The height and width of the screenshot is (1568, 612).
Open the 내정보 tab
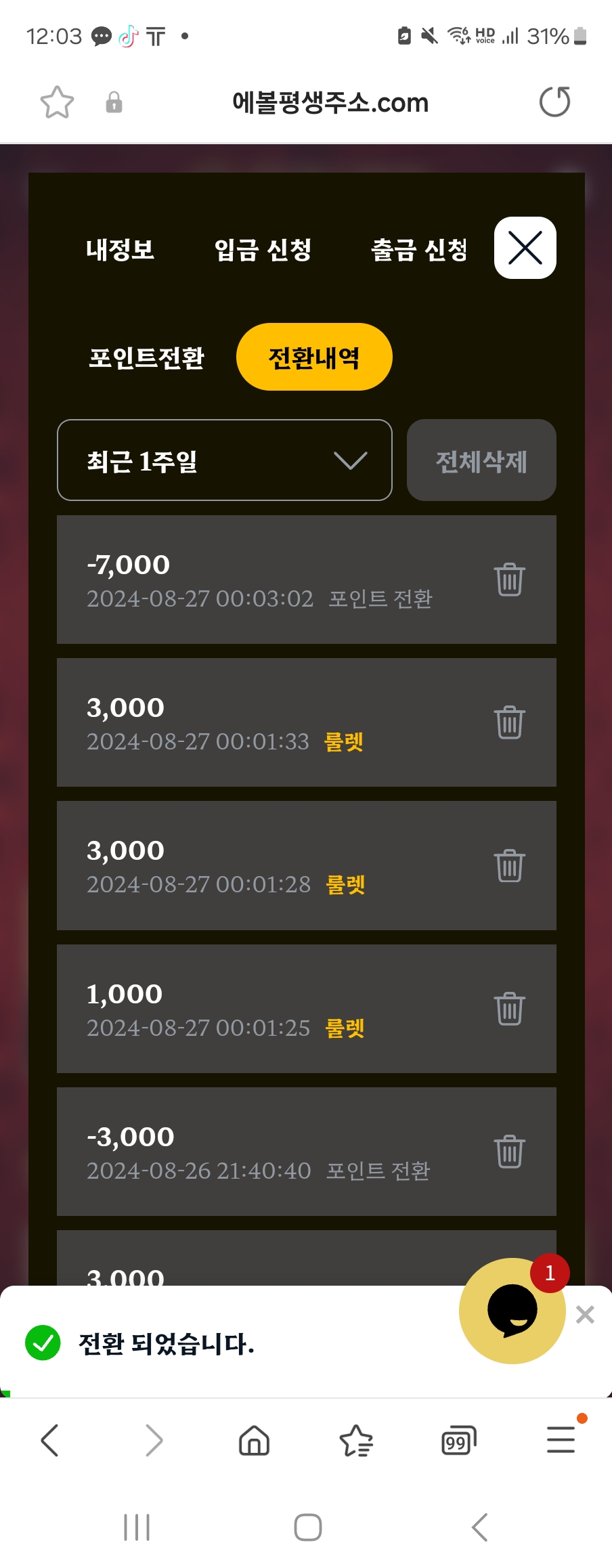click(x=120, y=250)
